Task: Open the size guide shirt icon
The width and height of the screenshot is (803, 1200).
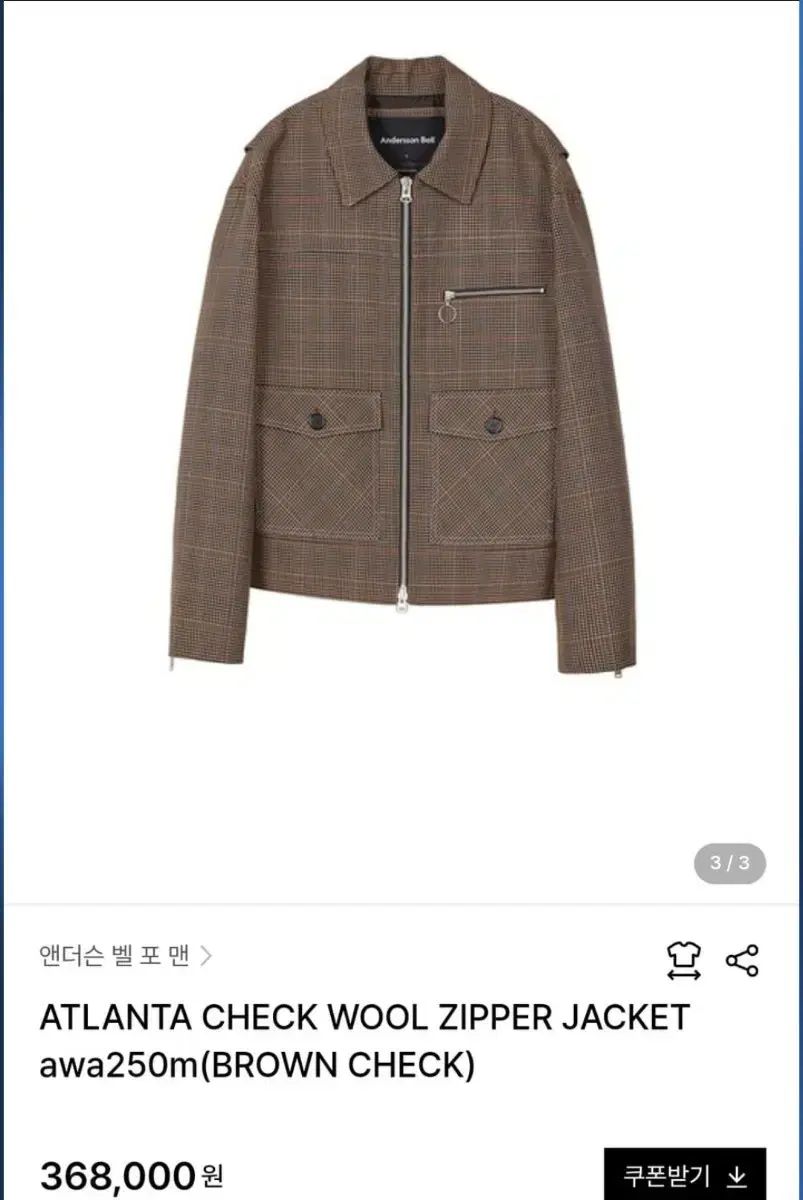Action: click(x=684, y=960)
